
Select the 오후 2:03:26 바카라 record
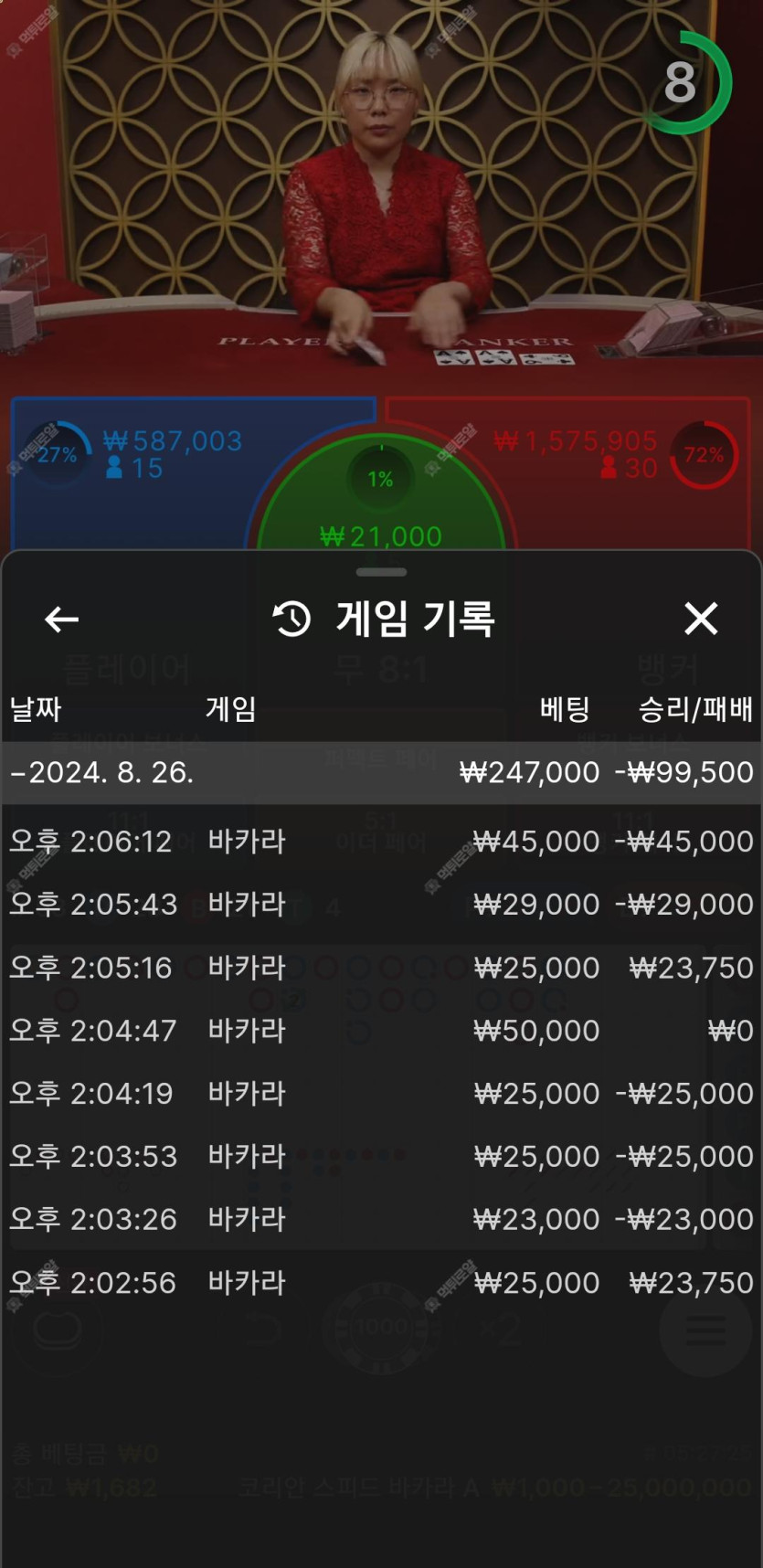coord(381,1220)
